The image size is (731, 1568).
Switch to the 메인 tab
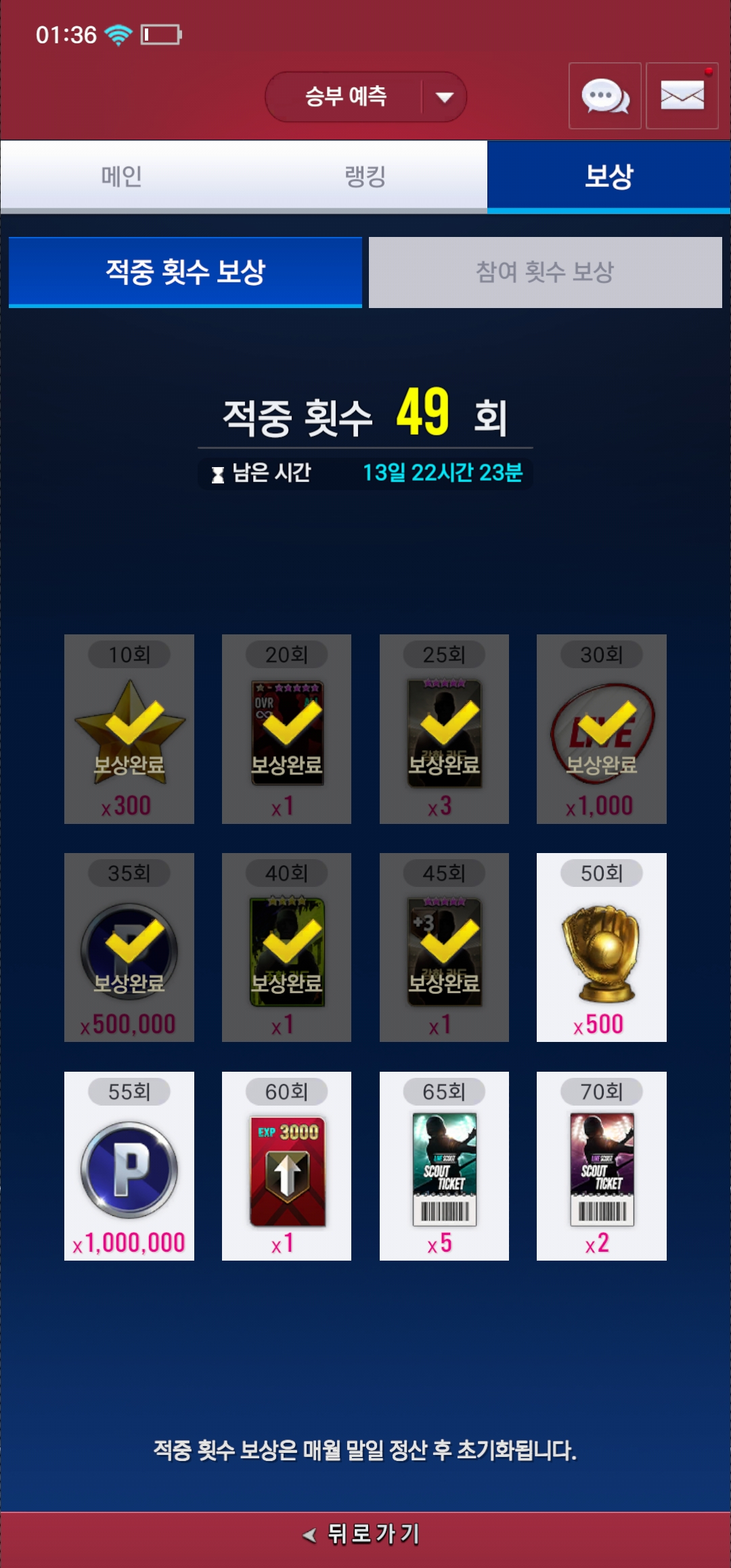(122, 177)
